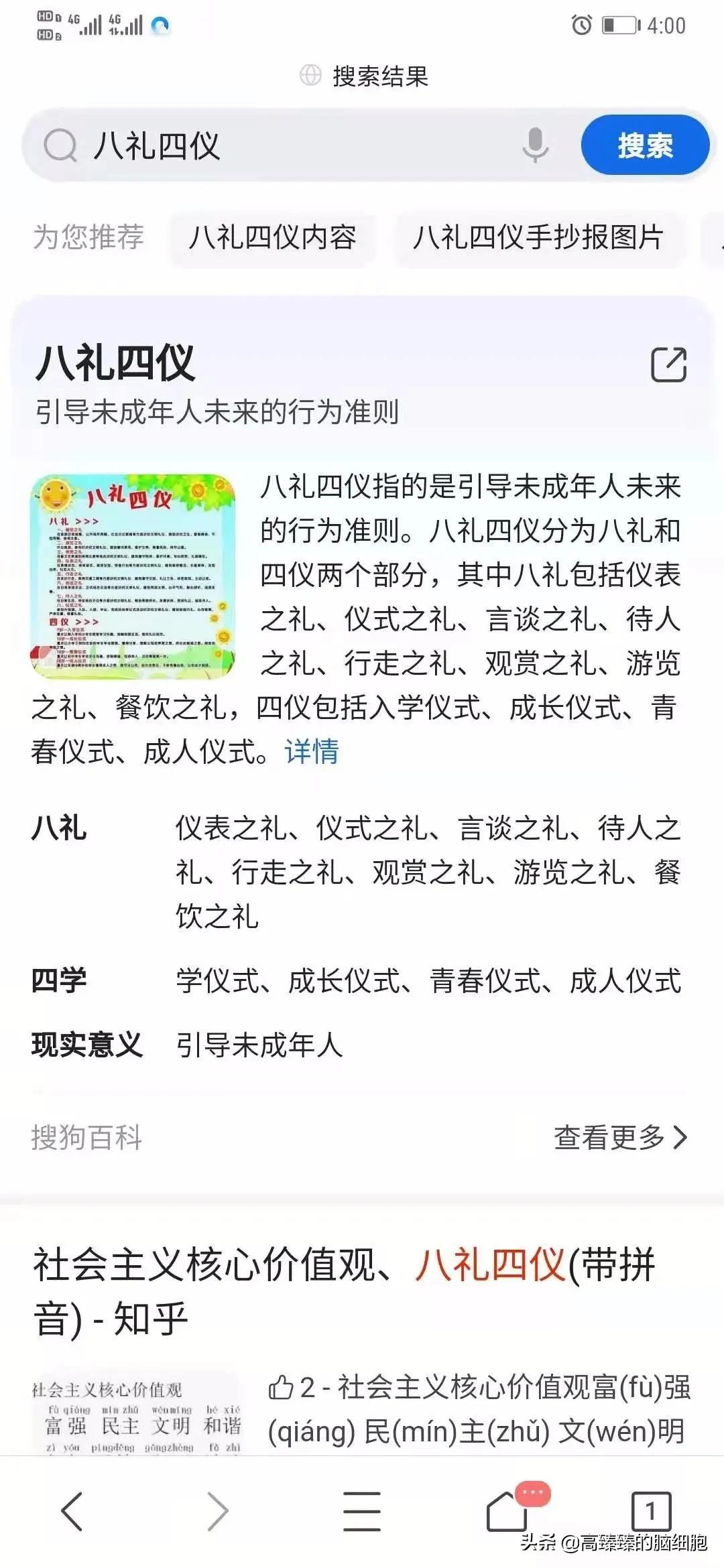This screenshot has width=724, height=1568.
Task: Tap the blue 搜索 button
Action: [645, 145]
